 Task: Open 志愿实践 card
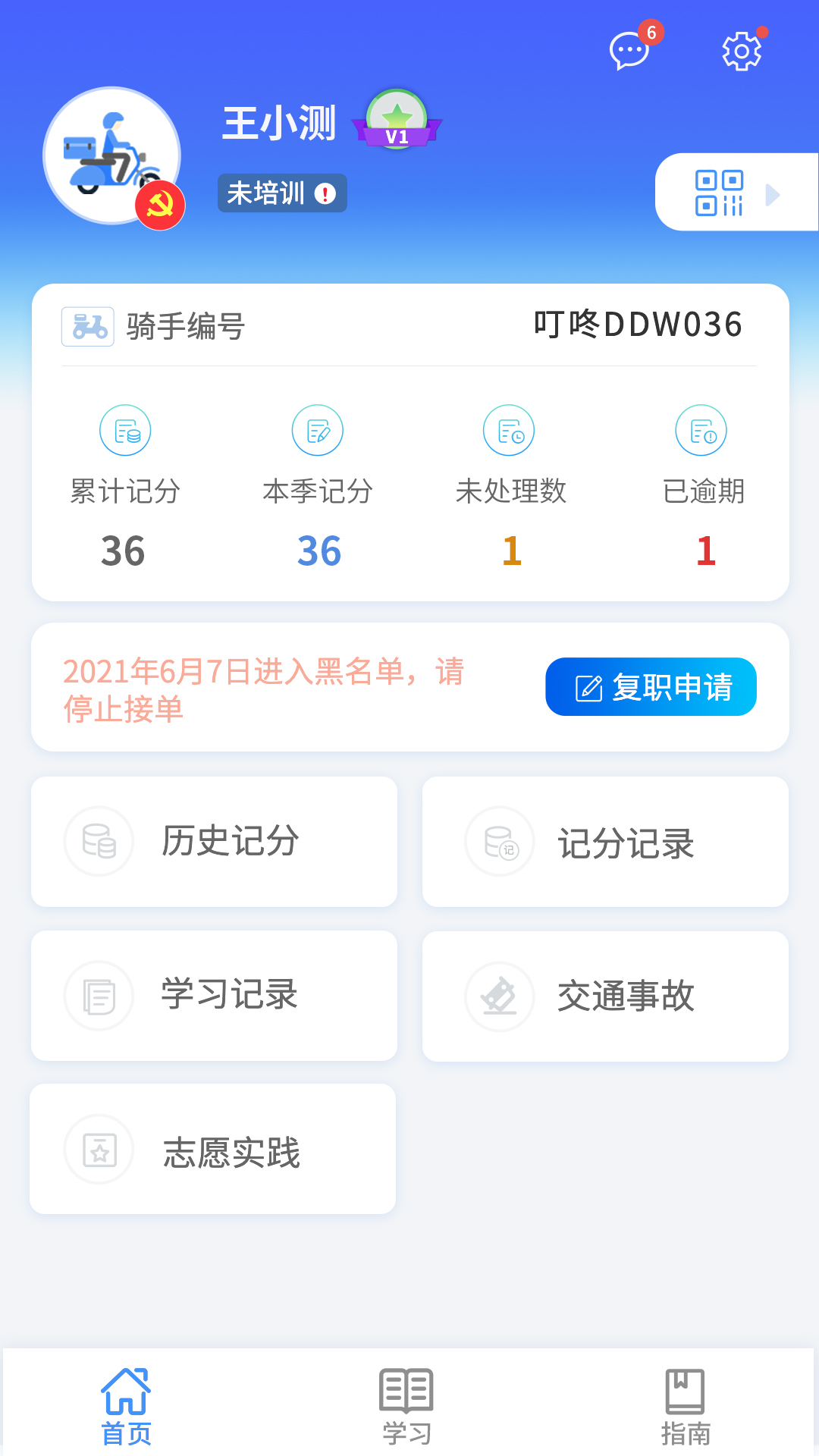(213, 1150)
